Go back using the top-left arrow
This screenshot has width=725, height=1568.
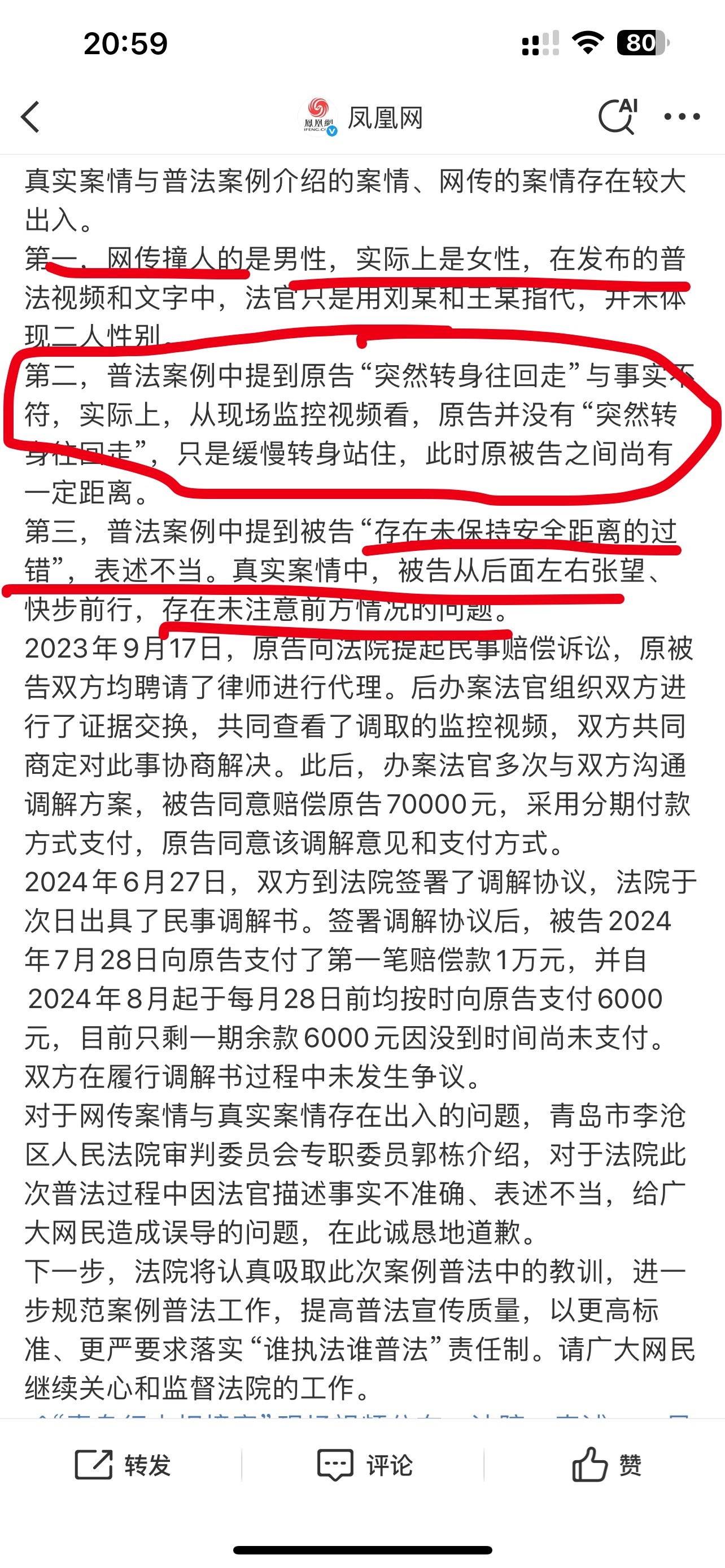(30, 116)
